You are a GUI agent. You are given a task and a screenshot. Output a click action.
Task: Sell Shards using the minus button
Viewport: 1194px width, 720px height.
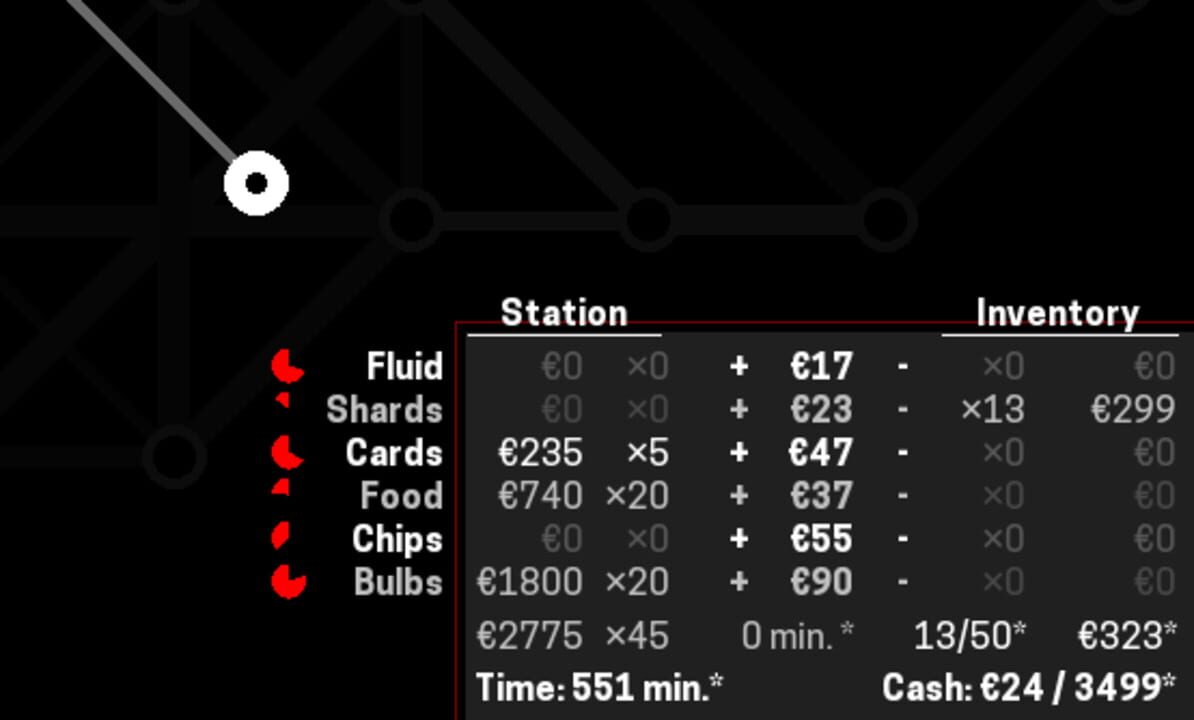coord(902,410)
